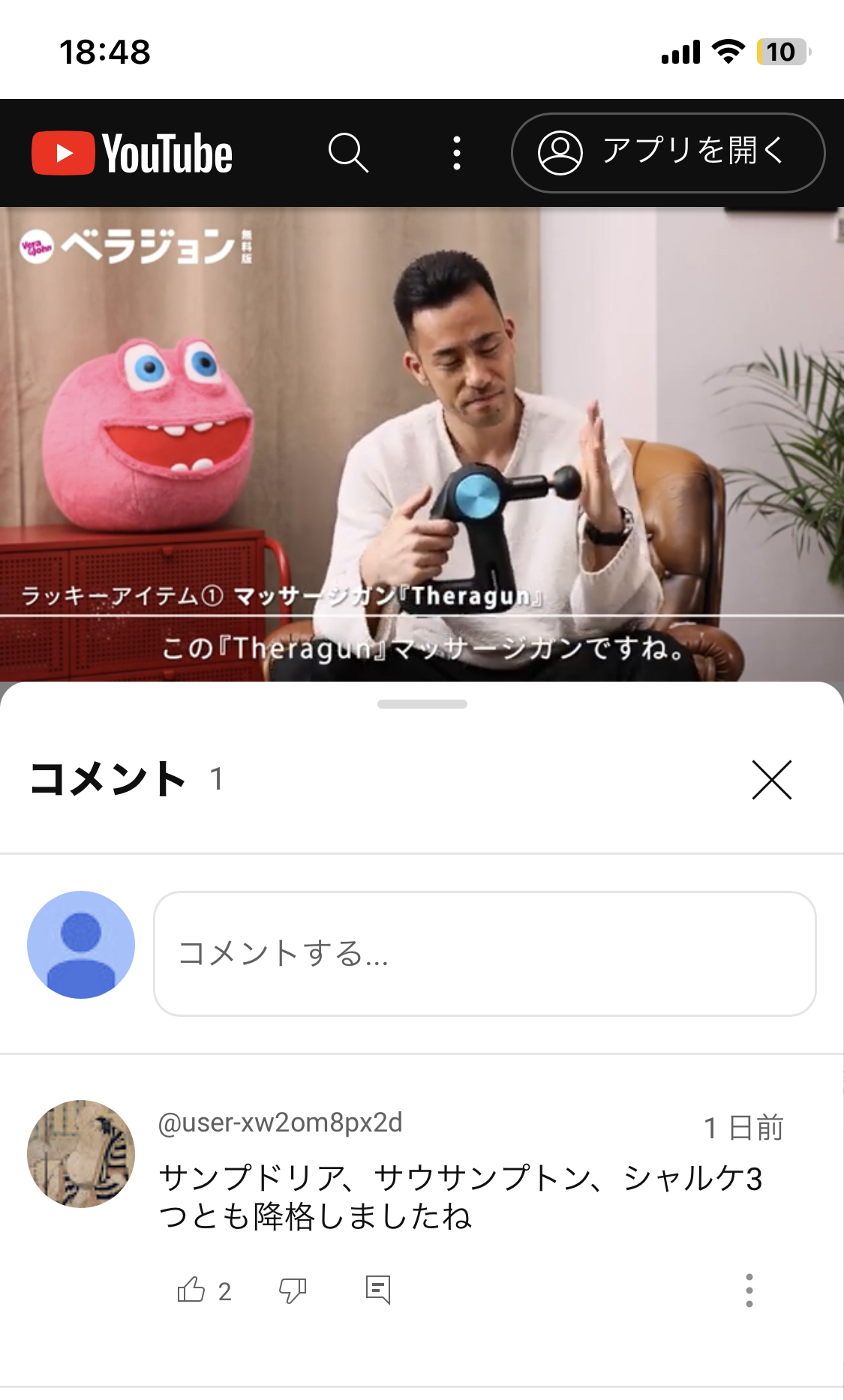This screenshot has width=844, height=1400.
Task: Open YouTube search
Action: [x=348, y=153]
